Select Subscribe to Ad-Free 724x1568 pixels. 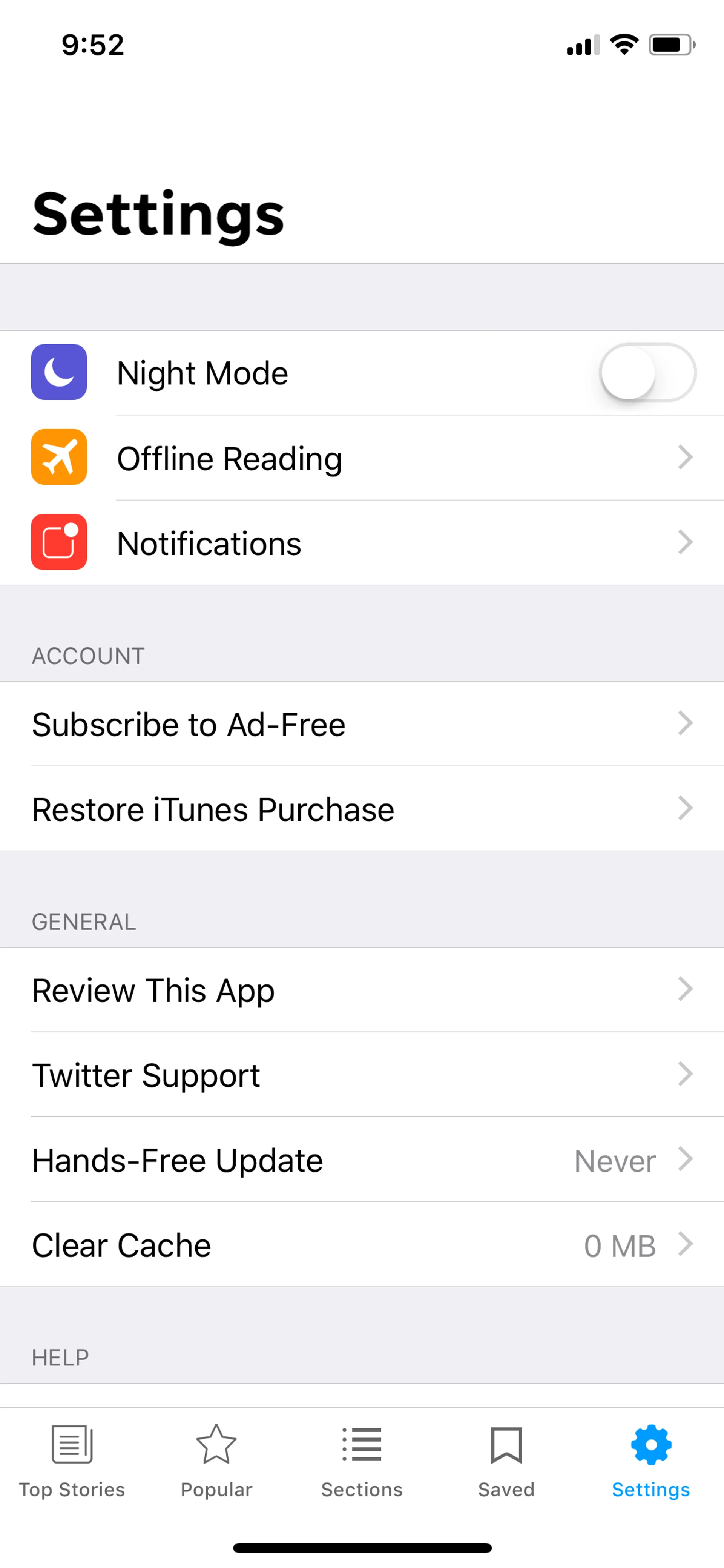pyautogui.click(x=362, y=724)
